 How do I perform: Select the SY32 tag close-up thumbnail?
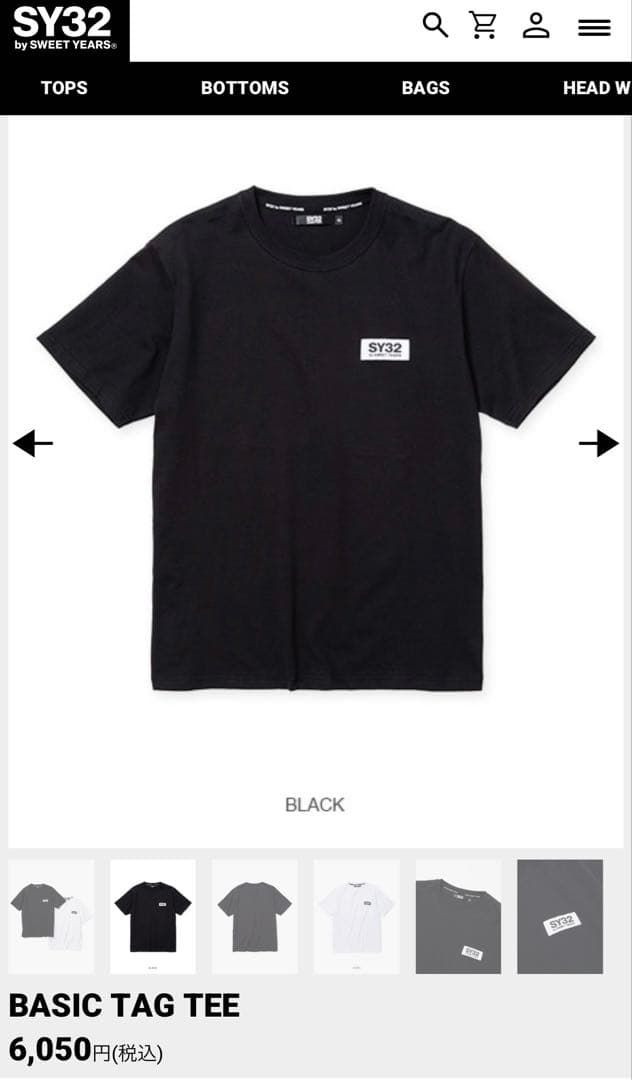point(560,916)
